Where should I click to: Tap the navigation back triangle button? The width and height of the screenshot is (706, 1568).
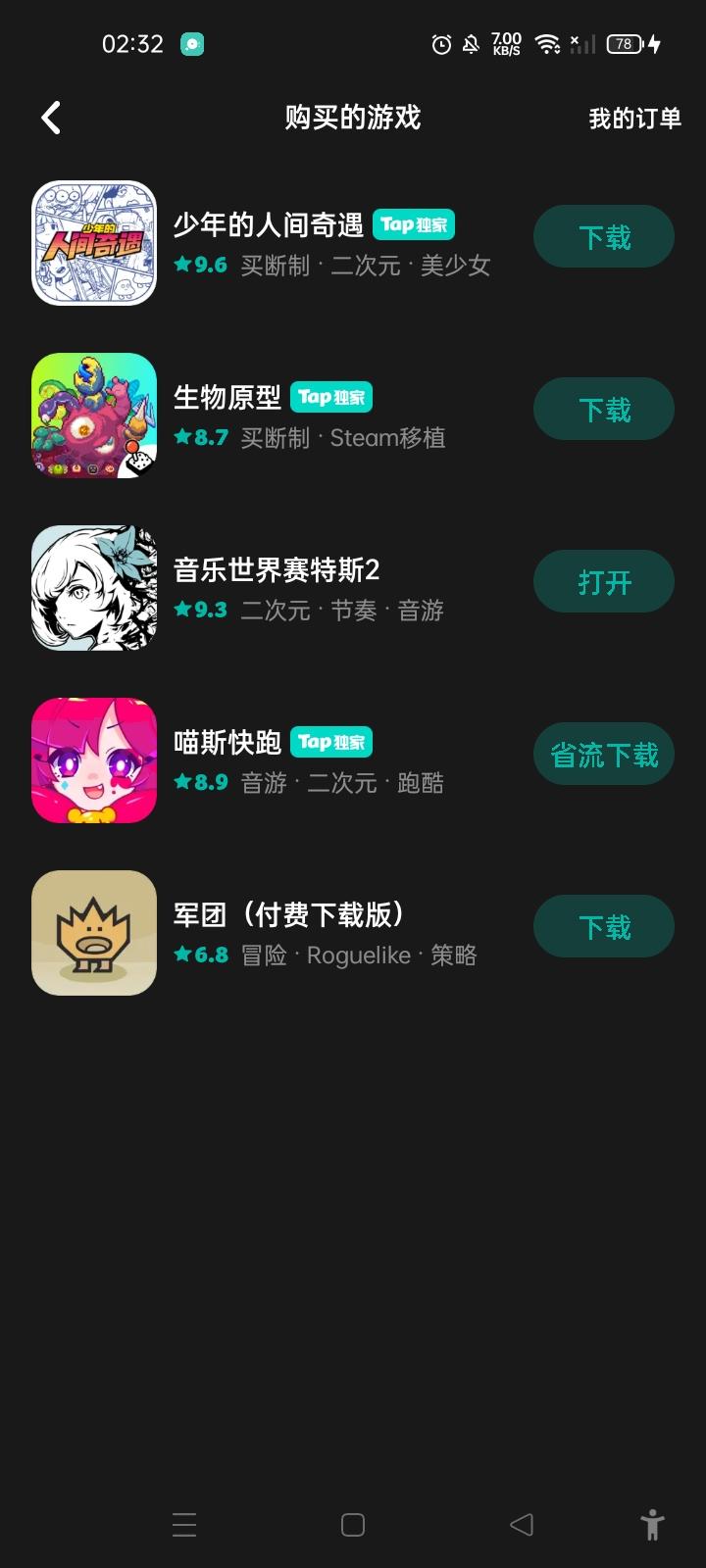pos(520,1525)
